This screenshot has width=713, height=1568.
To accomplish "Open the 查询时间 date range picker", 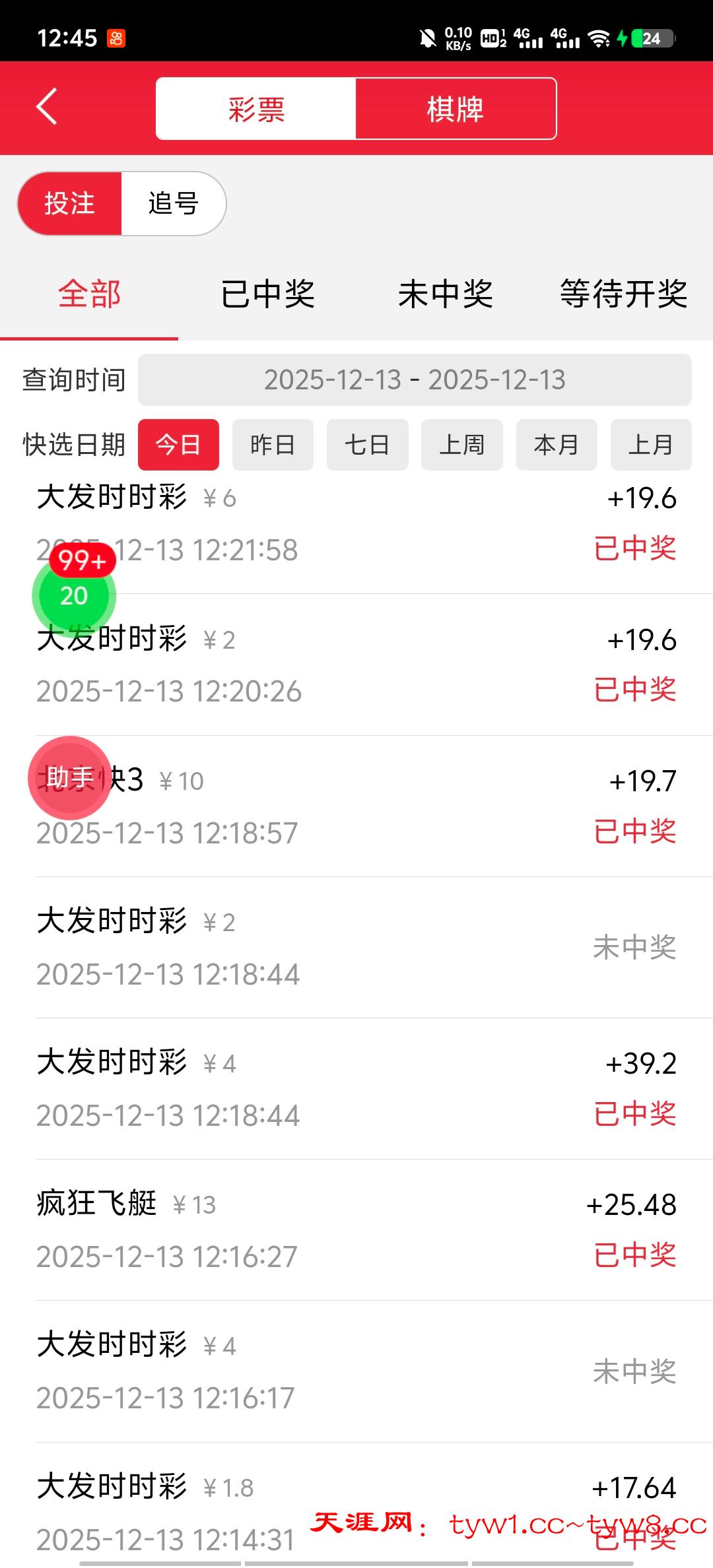I will [415, 380].
